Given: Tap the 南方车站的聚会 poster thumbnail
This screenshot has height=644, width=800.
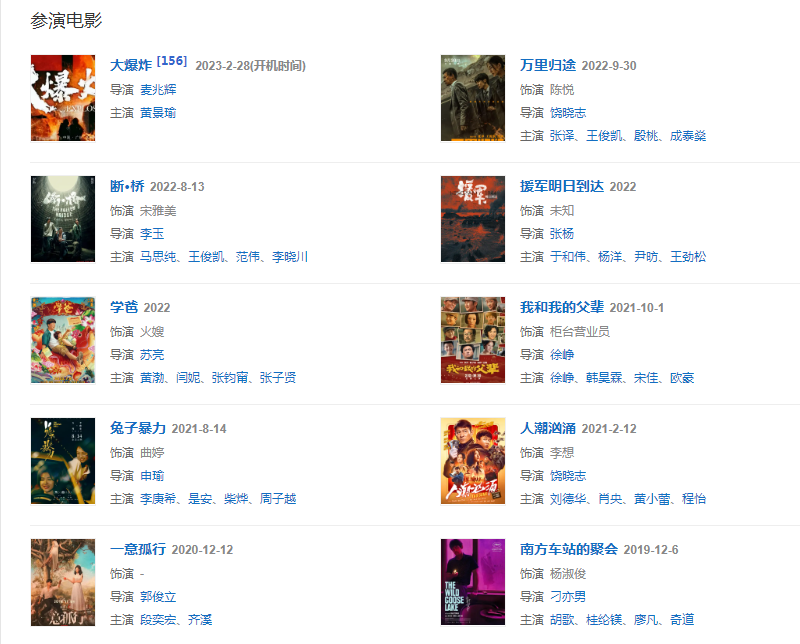Looking at the screenshot, I should coord(473,582).
